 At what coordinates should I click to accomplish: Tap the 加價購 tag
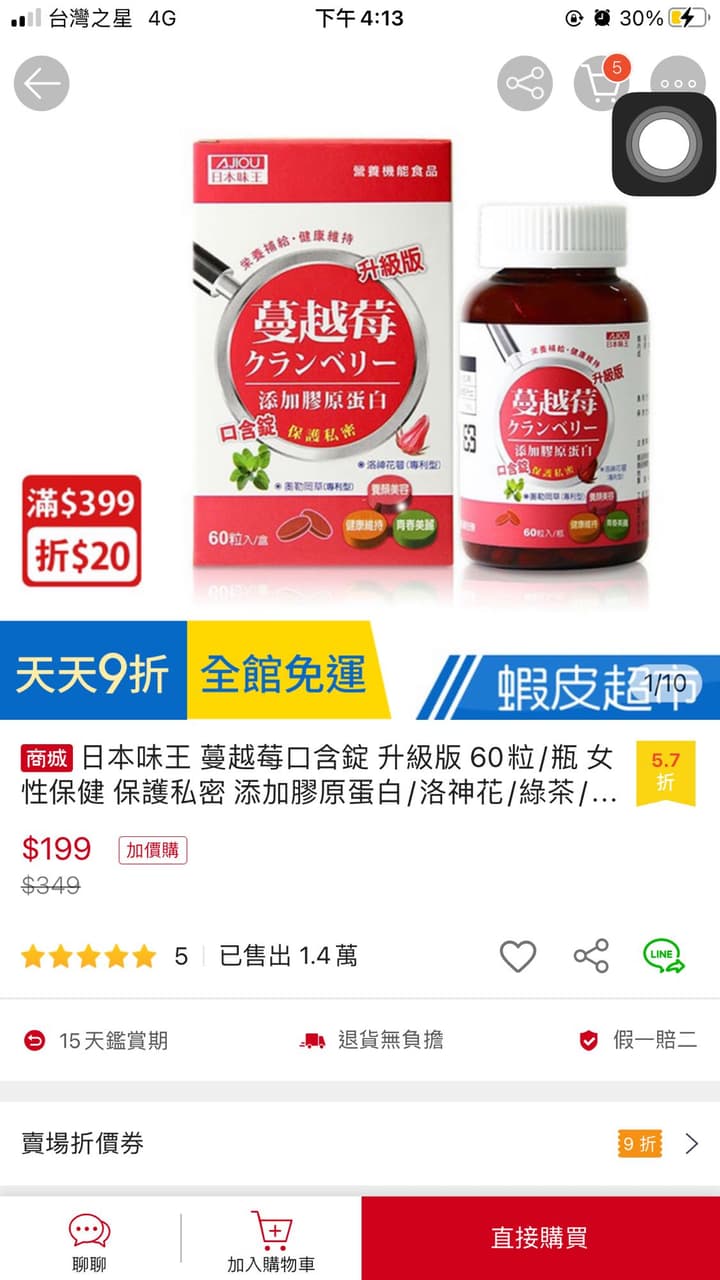click(153, 850)
